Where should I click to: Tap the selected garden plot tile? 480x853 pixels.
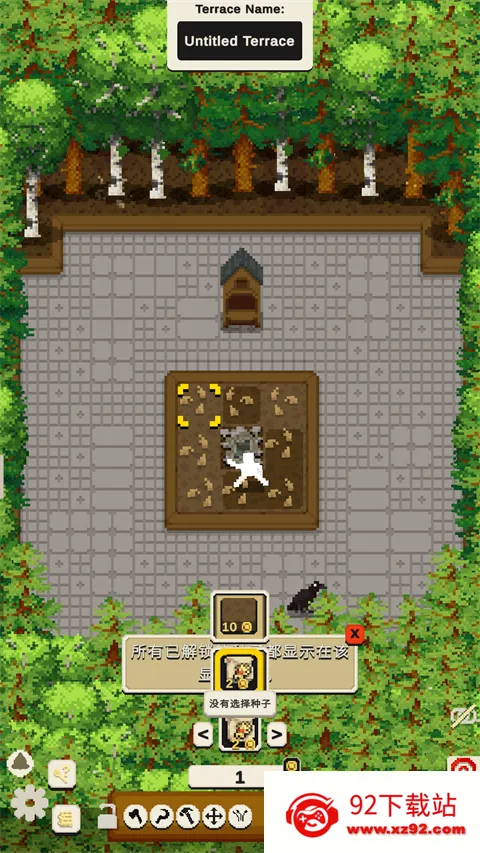(199, 405)
